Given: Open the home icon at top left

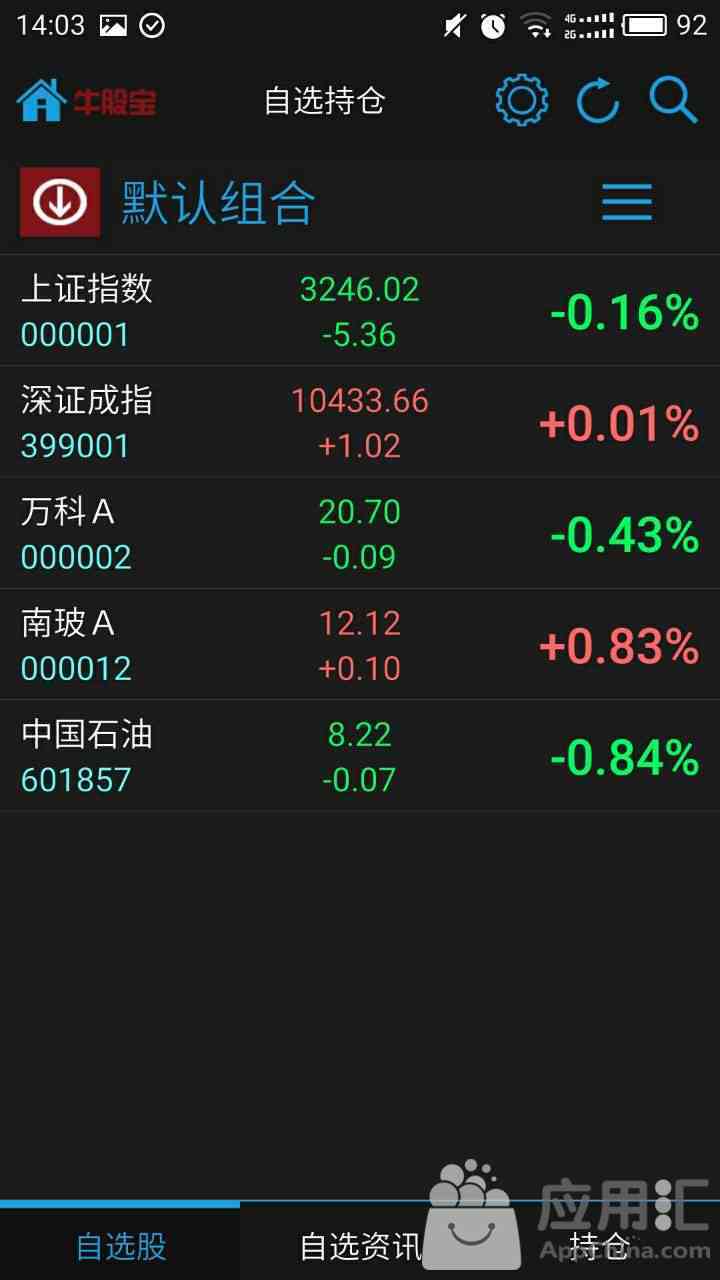Looking at the screenshot, I should [41, 100].
